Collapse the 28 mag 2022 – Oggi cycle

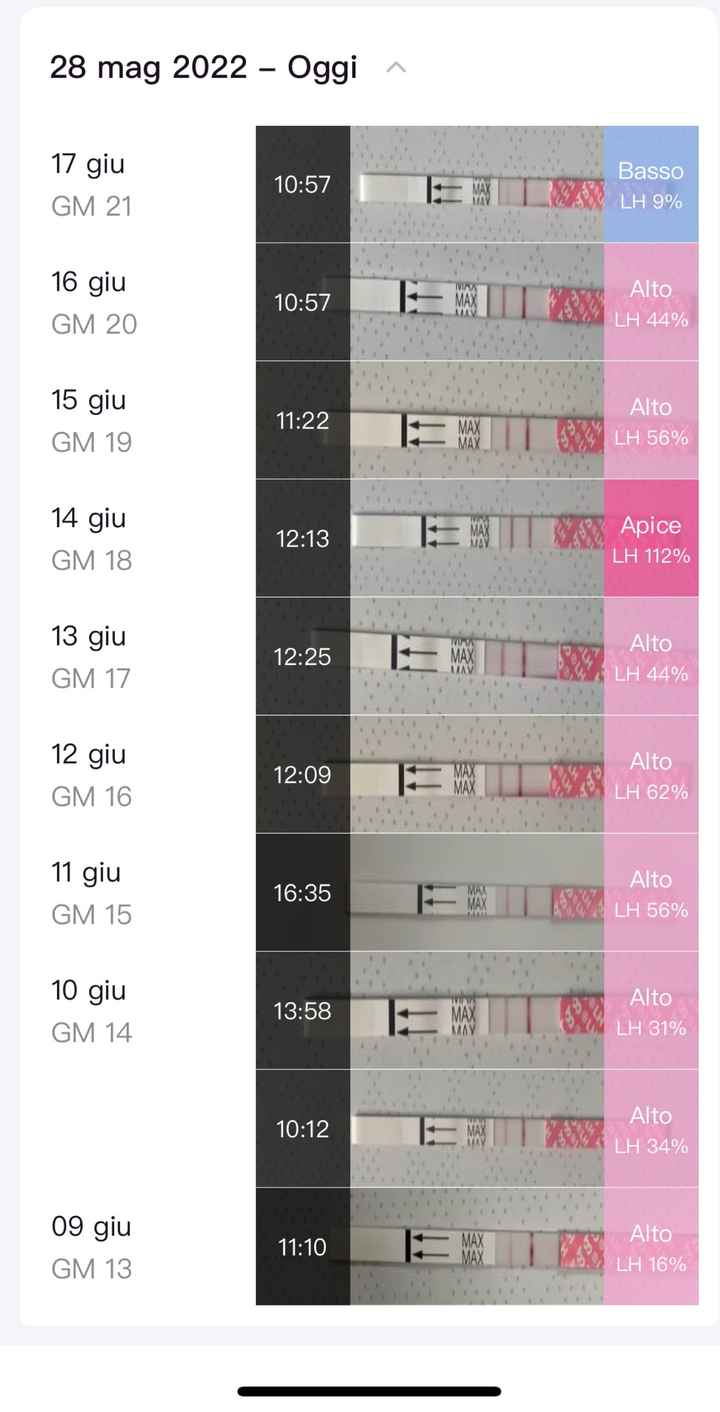coord(396,68)
